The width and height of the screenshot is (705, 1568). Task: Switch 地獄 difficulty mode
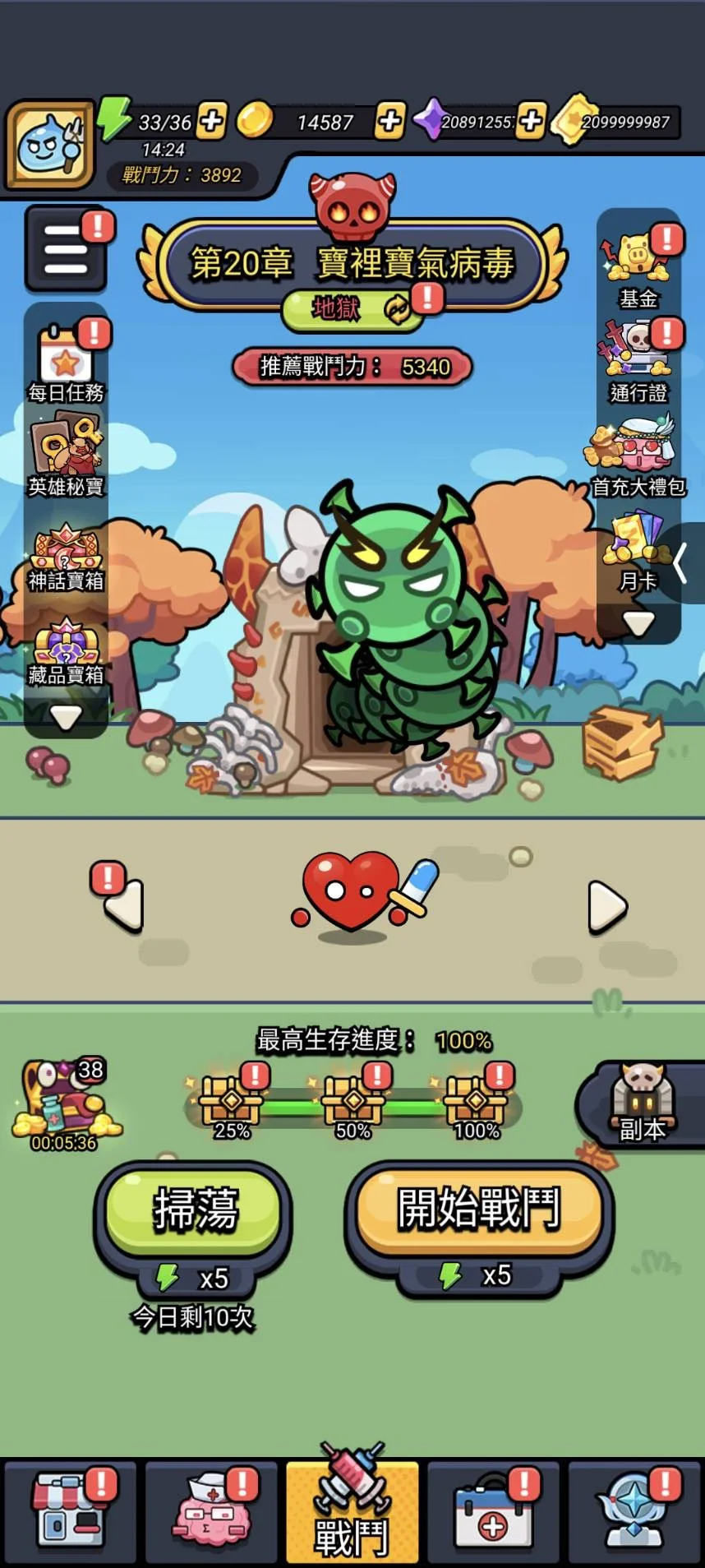[353, 309]
